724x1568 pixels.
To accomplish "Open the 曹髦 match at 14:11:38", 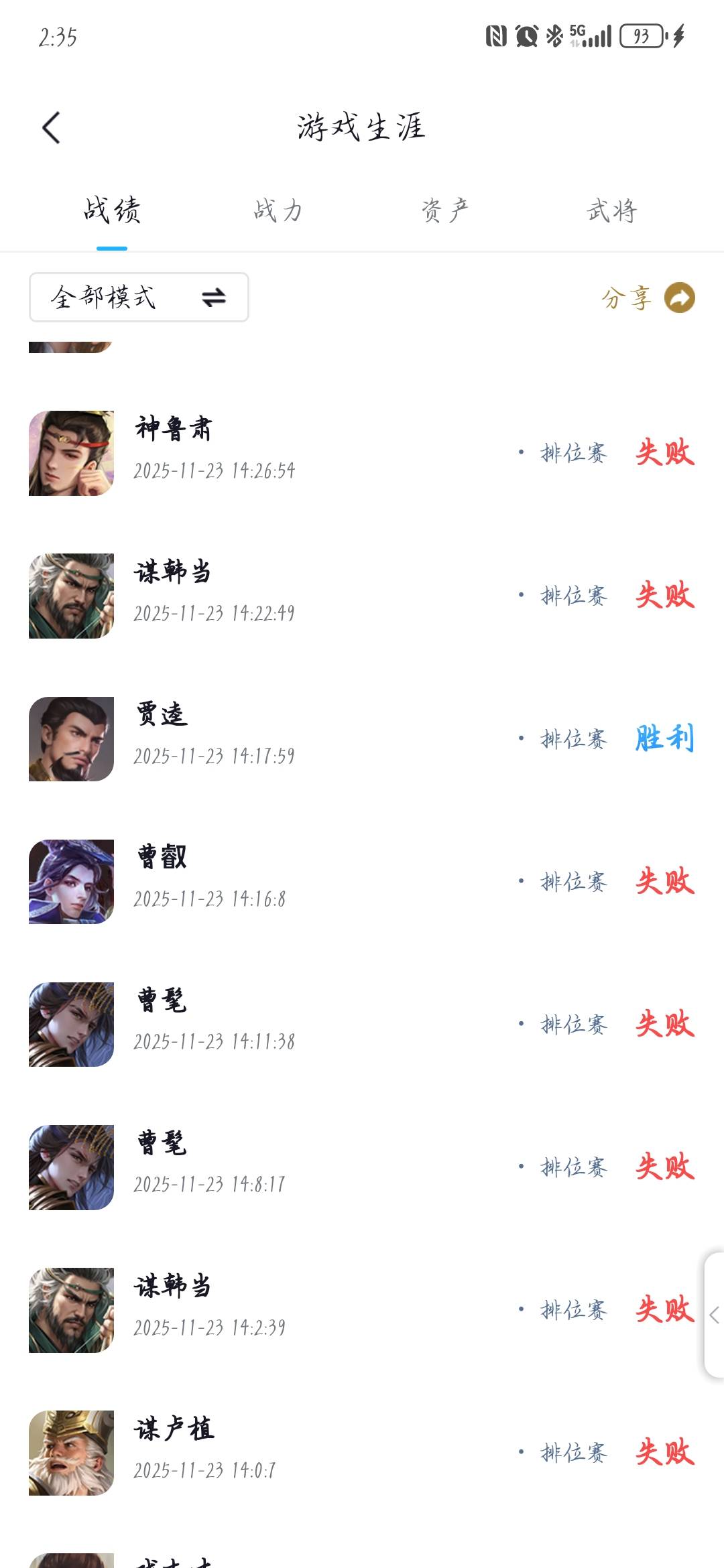I will point(362,1024).
